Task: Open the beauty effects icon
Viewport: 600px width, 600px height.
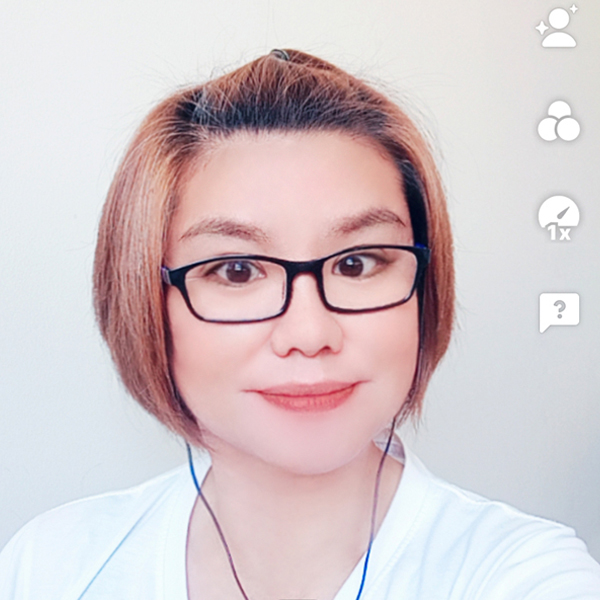Action: [557, 27]
